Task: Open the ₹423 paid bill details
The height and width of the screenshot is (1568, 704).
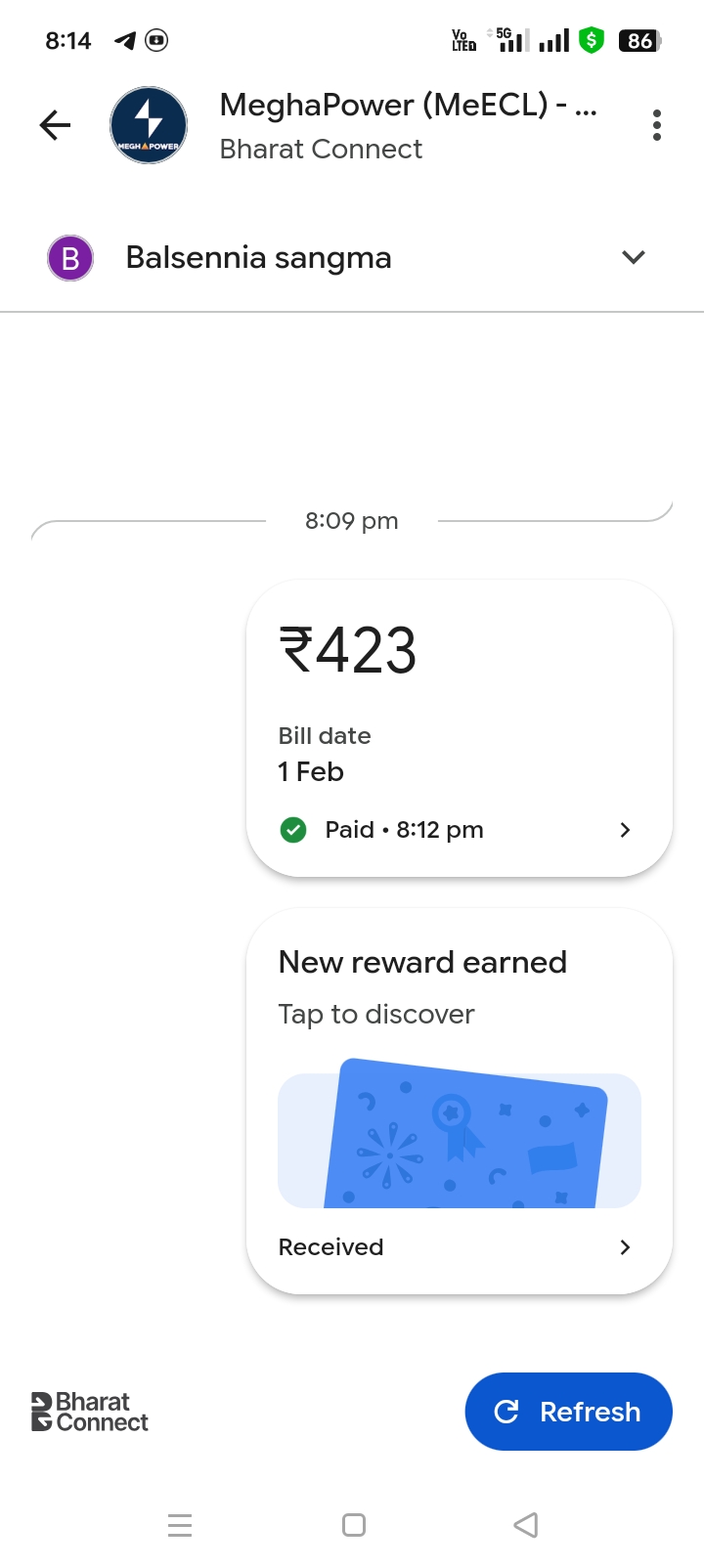Action: click(x=459, y=728)
